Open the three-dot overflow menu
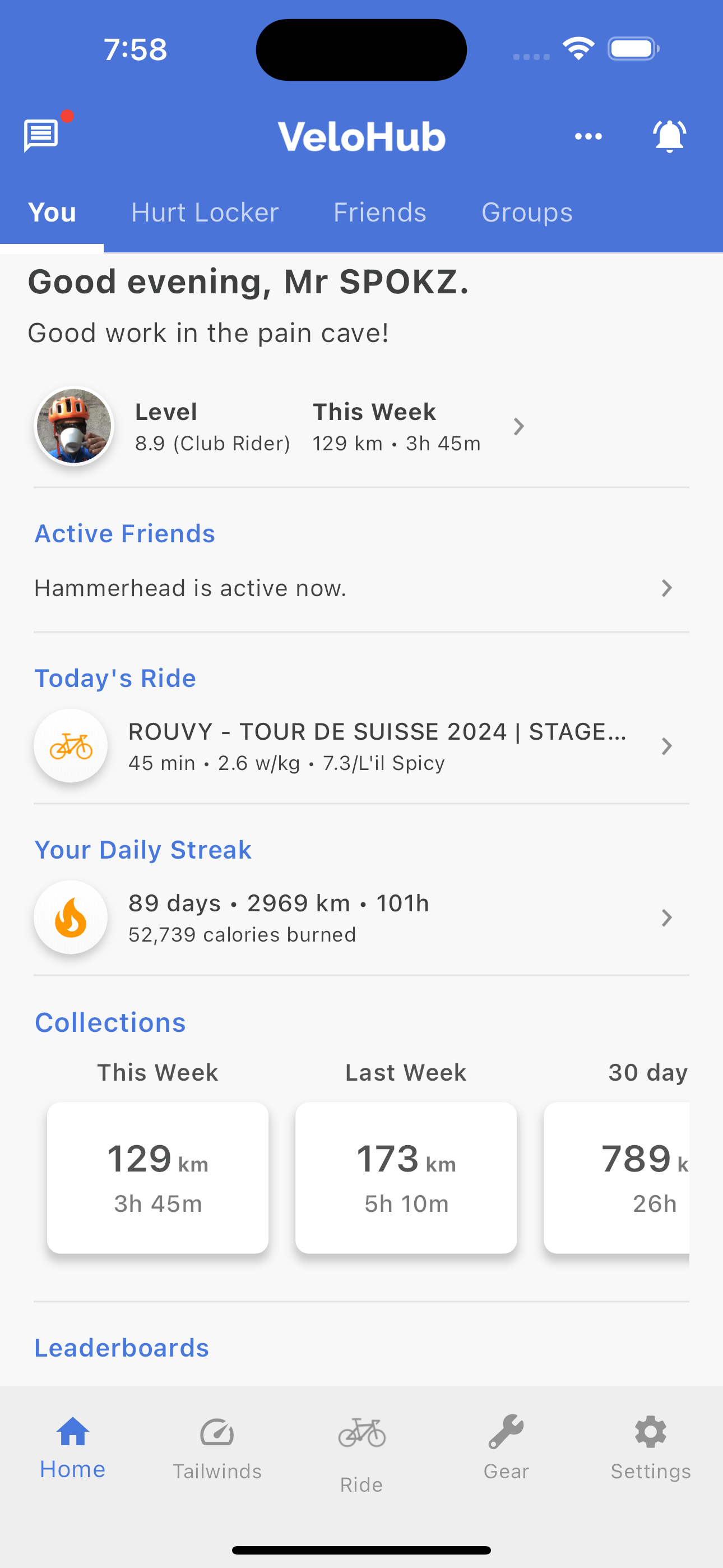This screenshot has width=723, height=1568. click(x=588, y=136)
